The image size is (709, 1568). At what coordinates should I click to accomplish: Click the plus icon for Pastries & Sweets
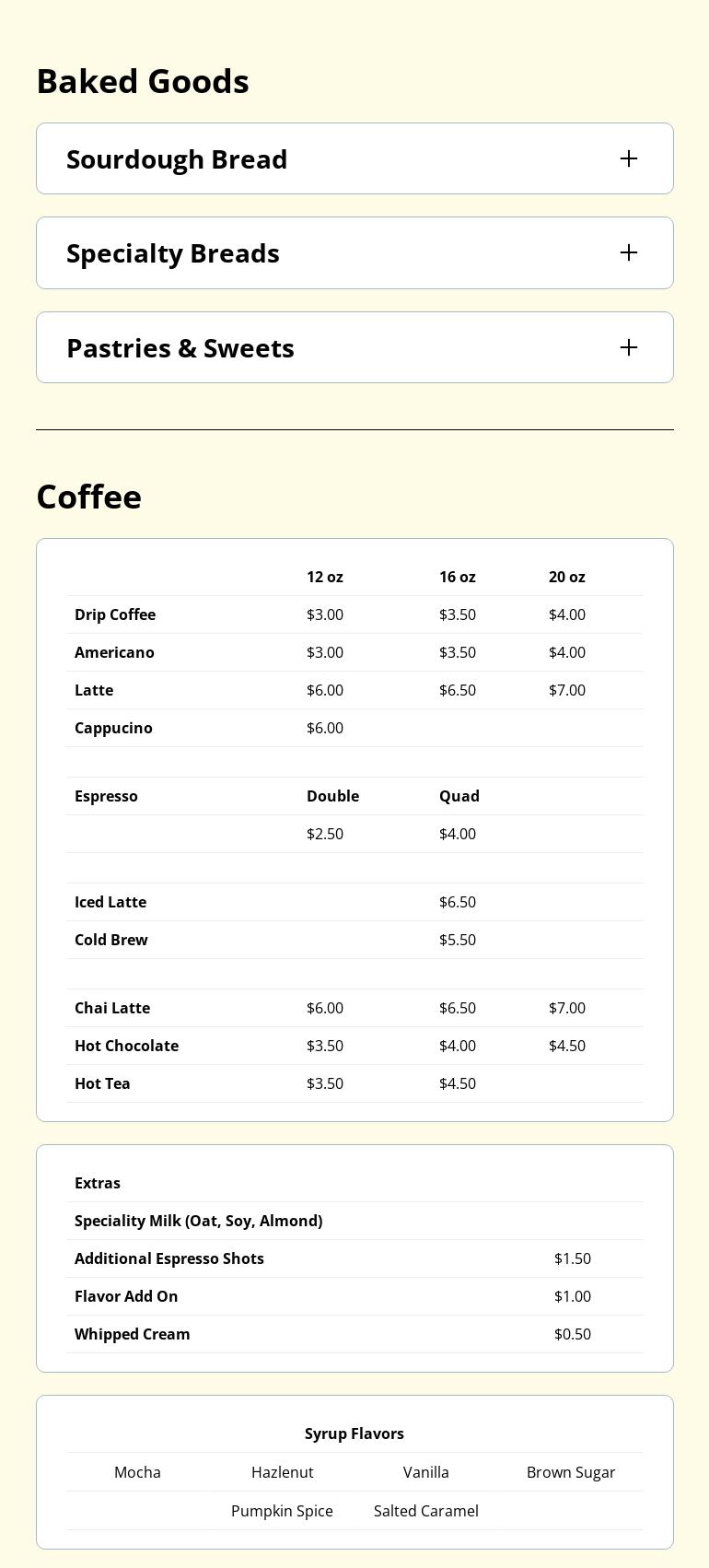[x=629, y=347]
